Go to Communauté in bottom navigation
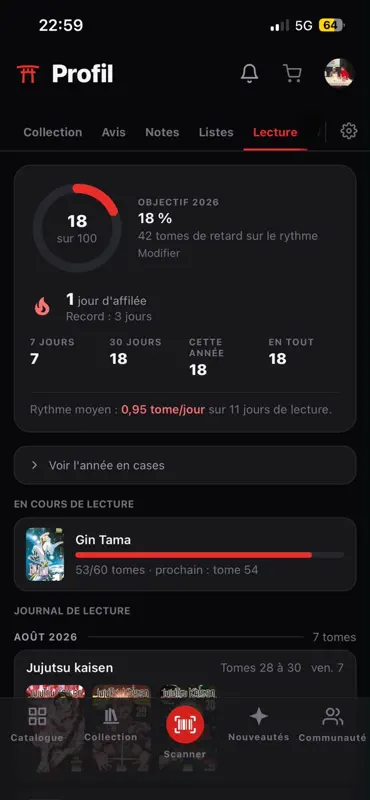This screenshot has height=800, width=370. (x=332, y=724)
